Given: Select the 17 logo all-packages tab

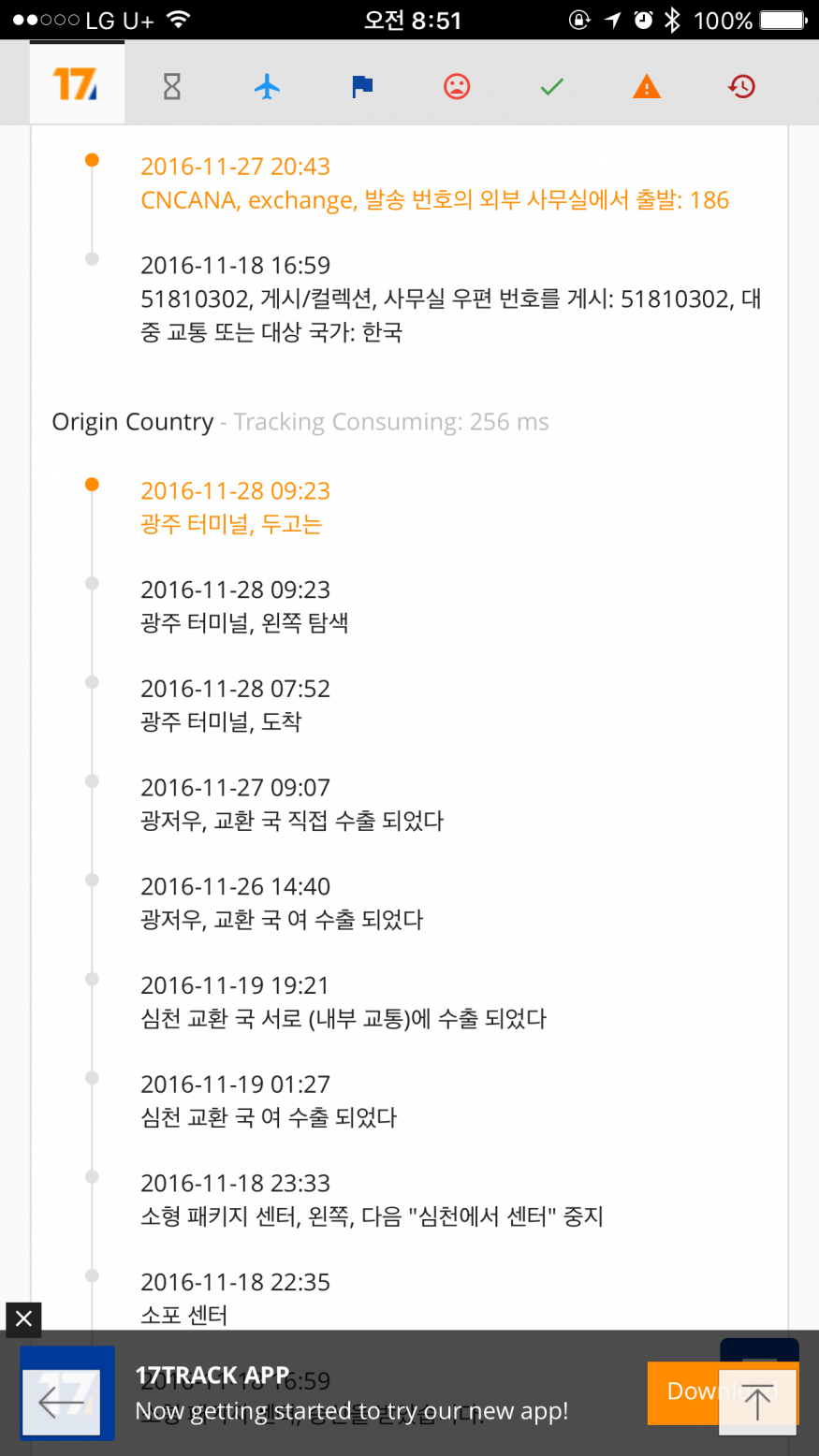Looking at the screenshot, I should coord(77,83).
